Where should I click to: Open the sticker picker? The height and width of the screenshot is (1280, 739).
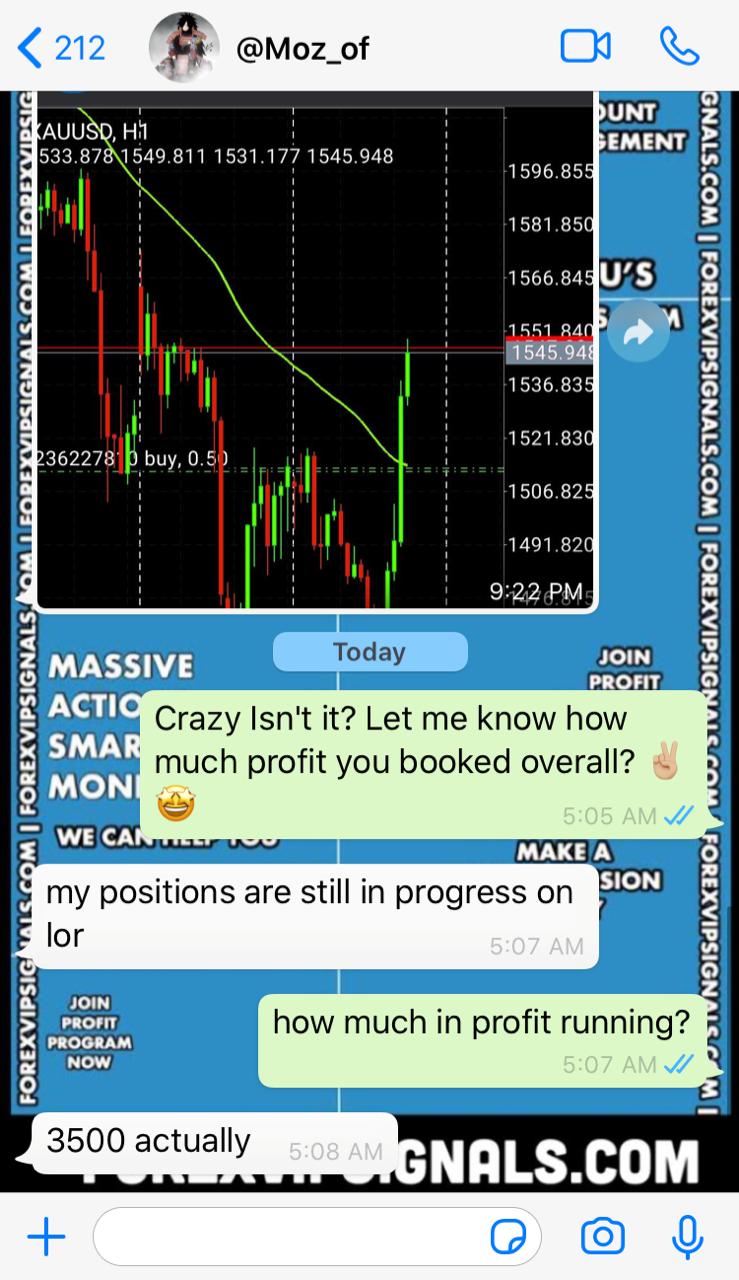coord(509,1238)
